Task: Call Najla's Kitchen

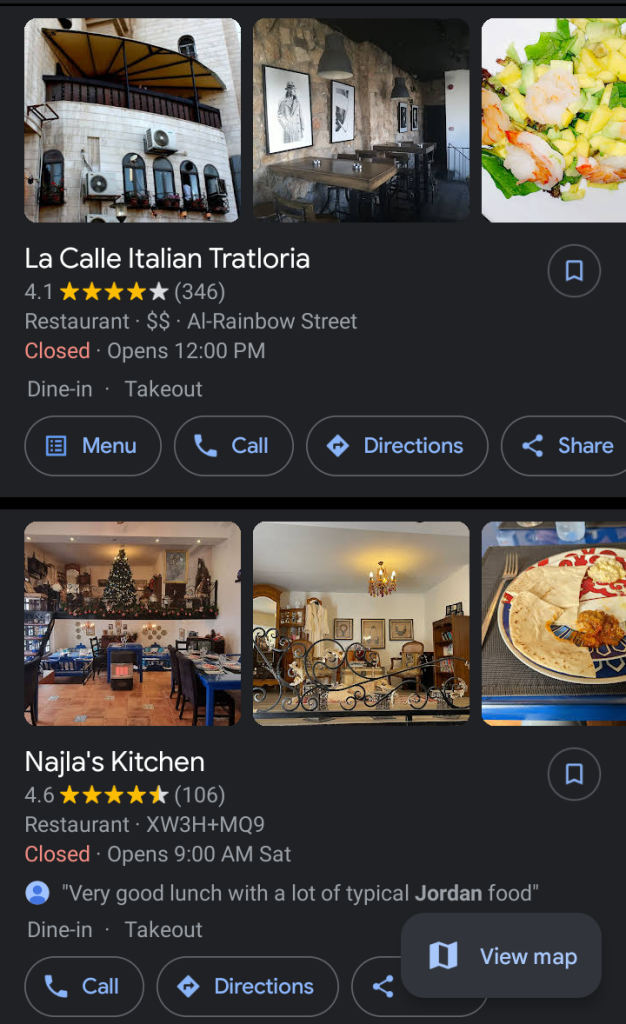Action: 84,986
